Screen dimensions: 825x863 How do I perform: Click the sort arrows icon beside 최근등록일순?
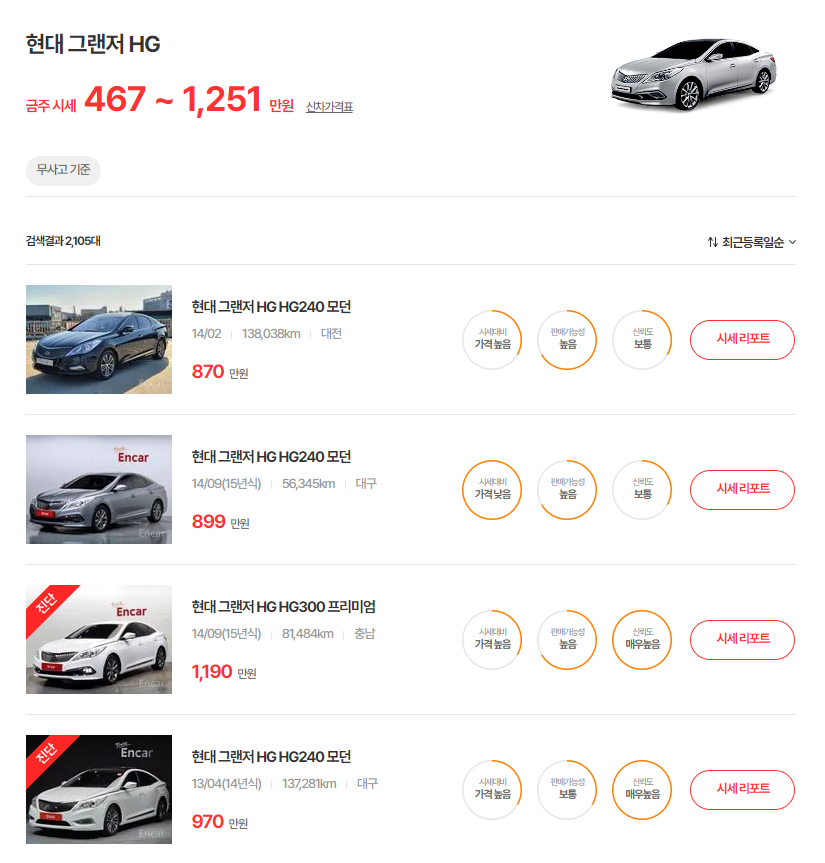712,242
